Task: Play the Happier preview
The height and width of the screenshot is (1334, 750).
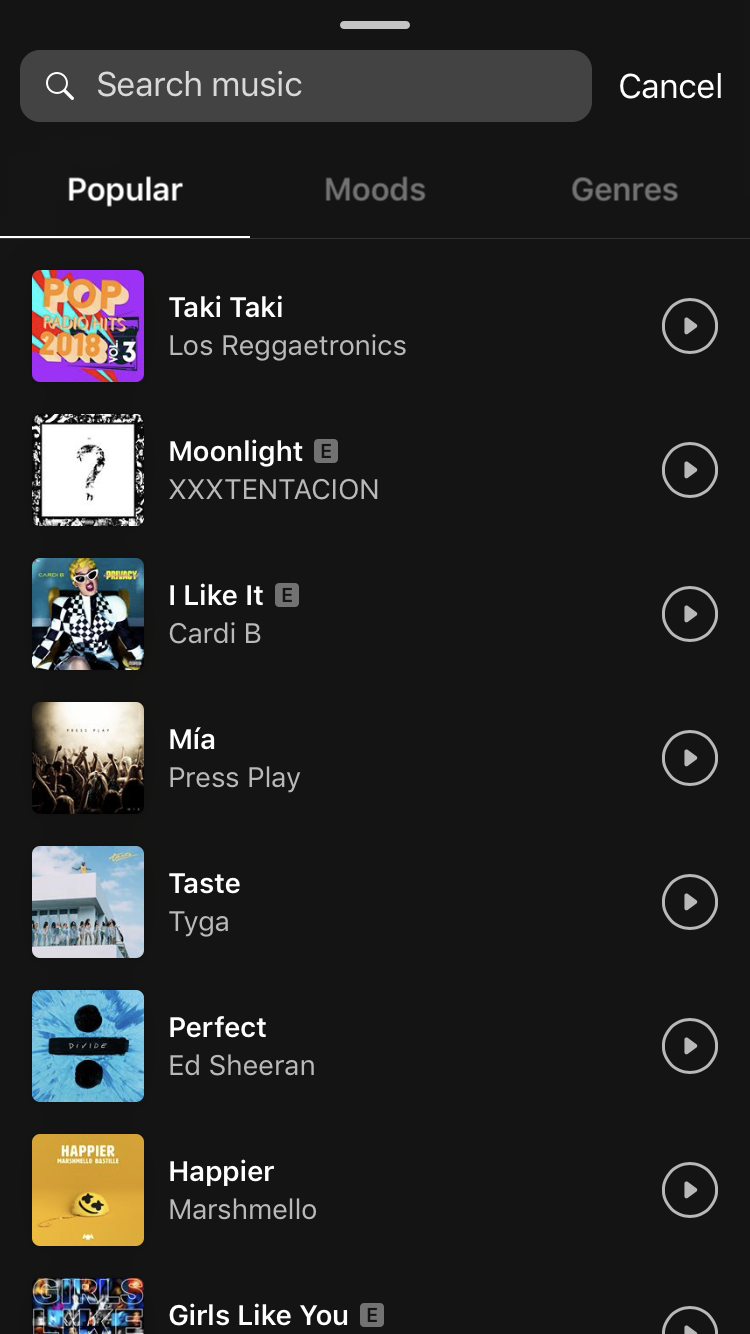Action: (x=690, y=1190)
